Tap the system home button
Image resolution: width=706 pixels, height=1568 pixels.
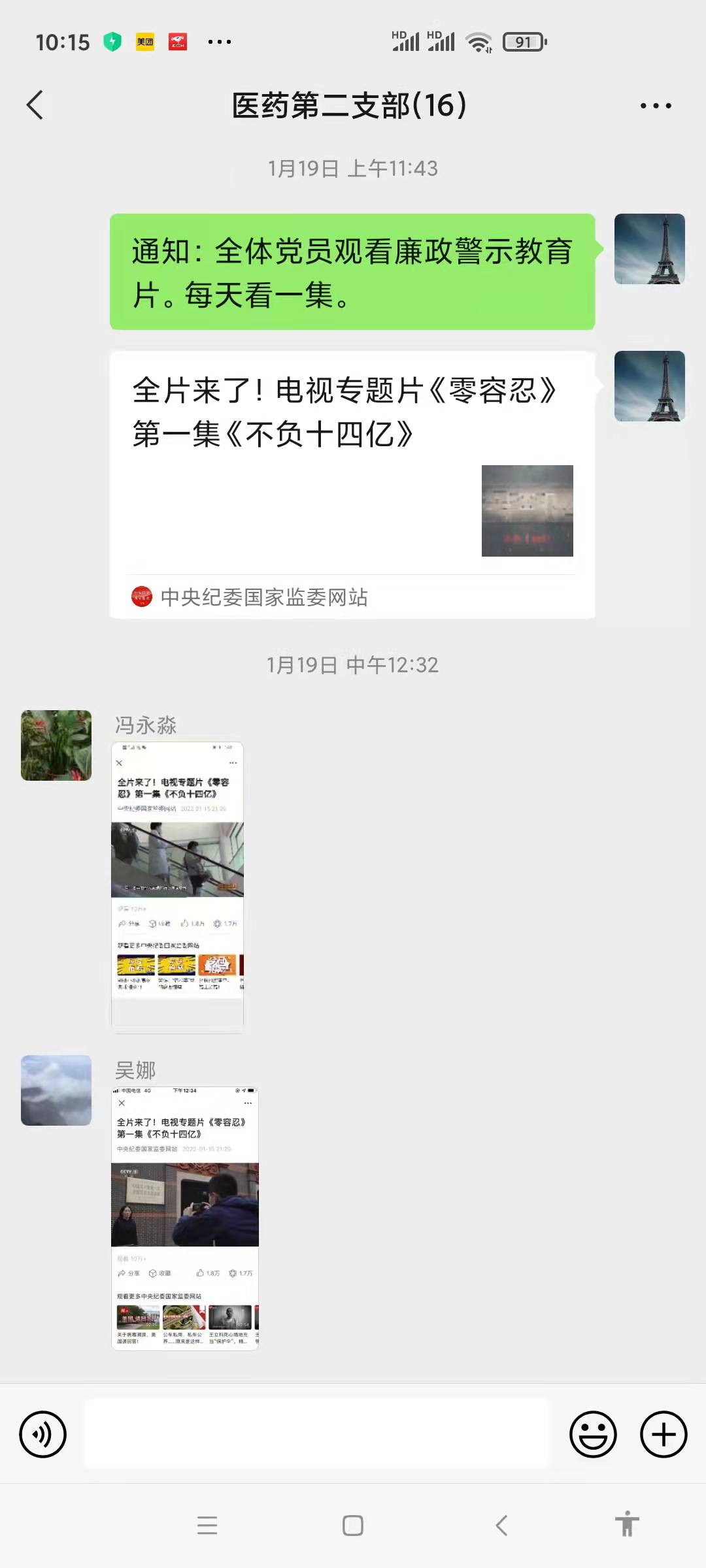tap(353, 1526)
